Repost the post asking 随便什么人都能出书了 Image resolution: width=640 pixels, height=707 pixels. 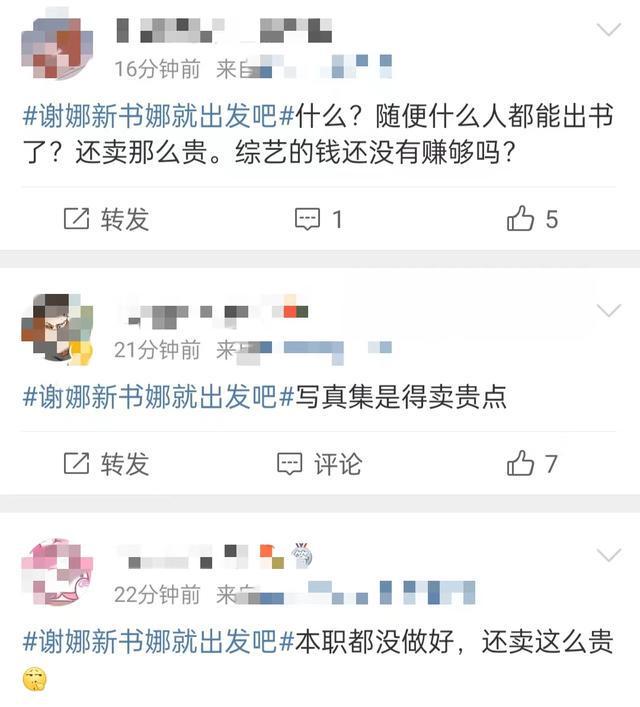click(106, 219)
